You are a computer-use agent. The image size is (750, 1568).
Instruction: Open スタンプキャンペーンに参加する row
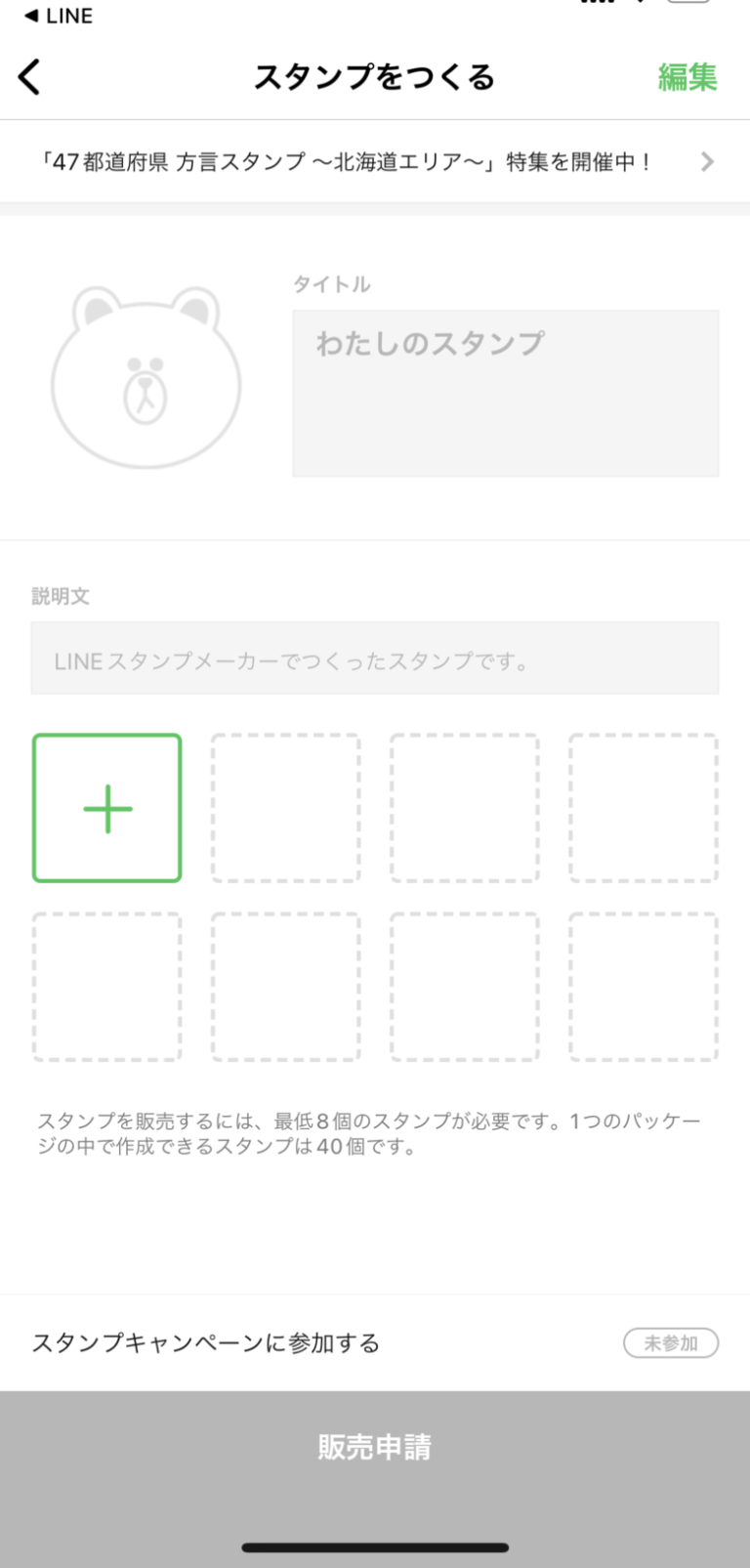click(x=375, y=1342)
